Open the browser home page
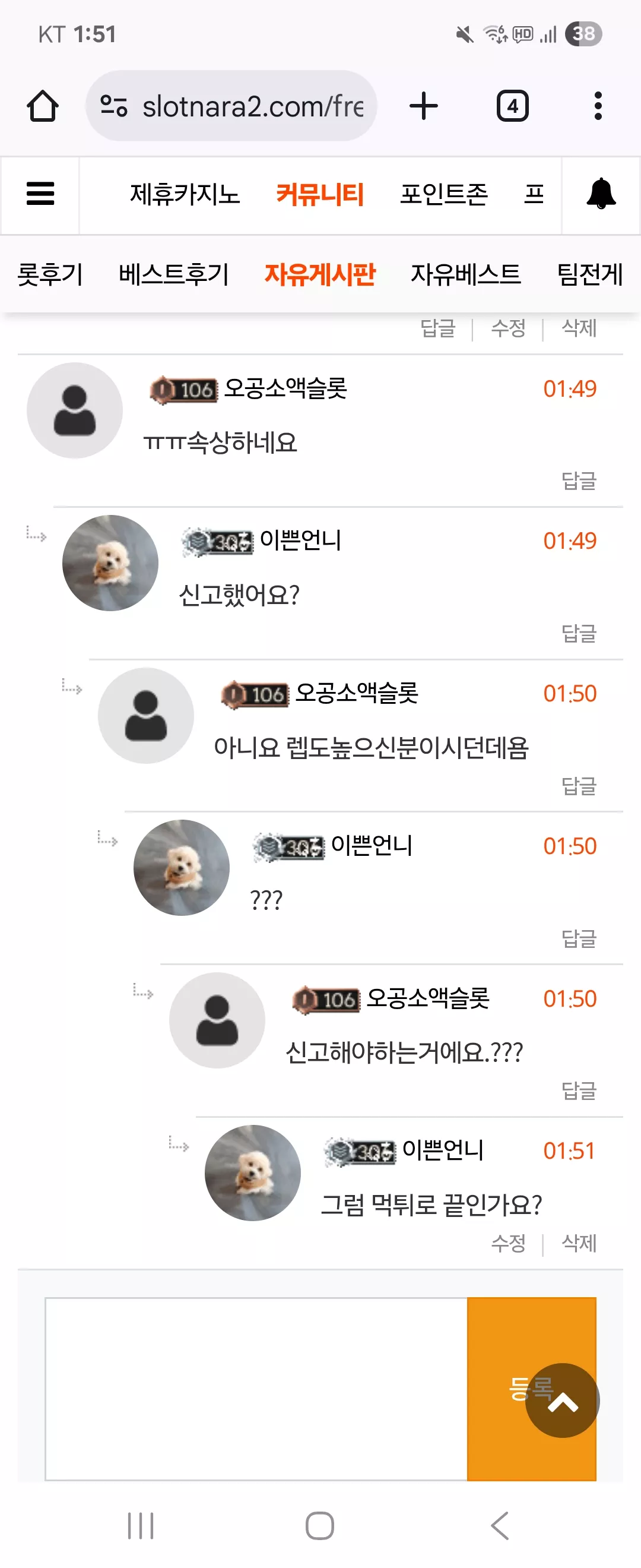The height and width of the screenshot is (1568, 641). [43, 106]
